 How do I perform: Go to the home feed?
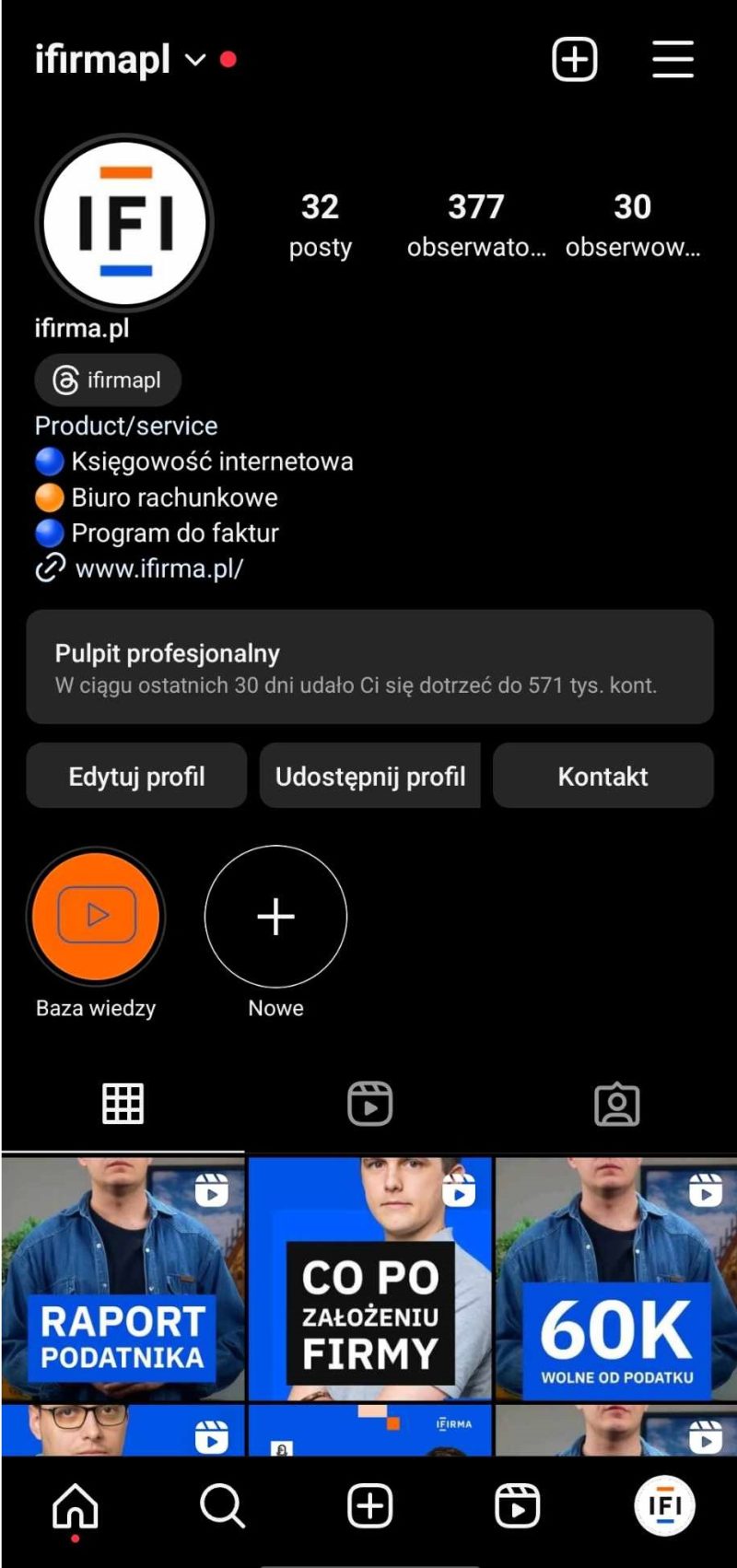[75, 1507]
